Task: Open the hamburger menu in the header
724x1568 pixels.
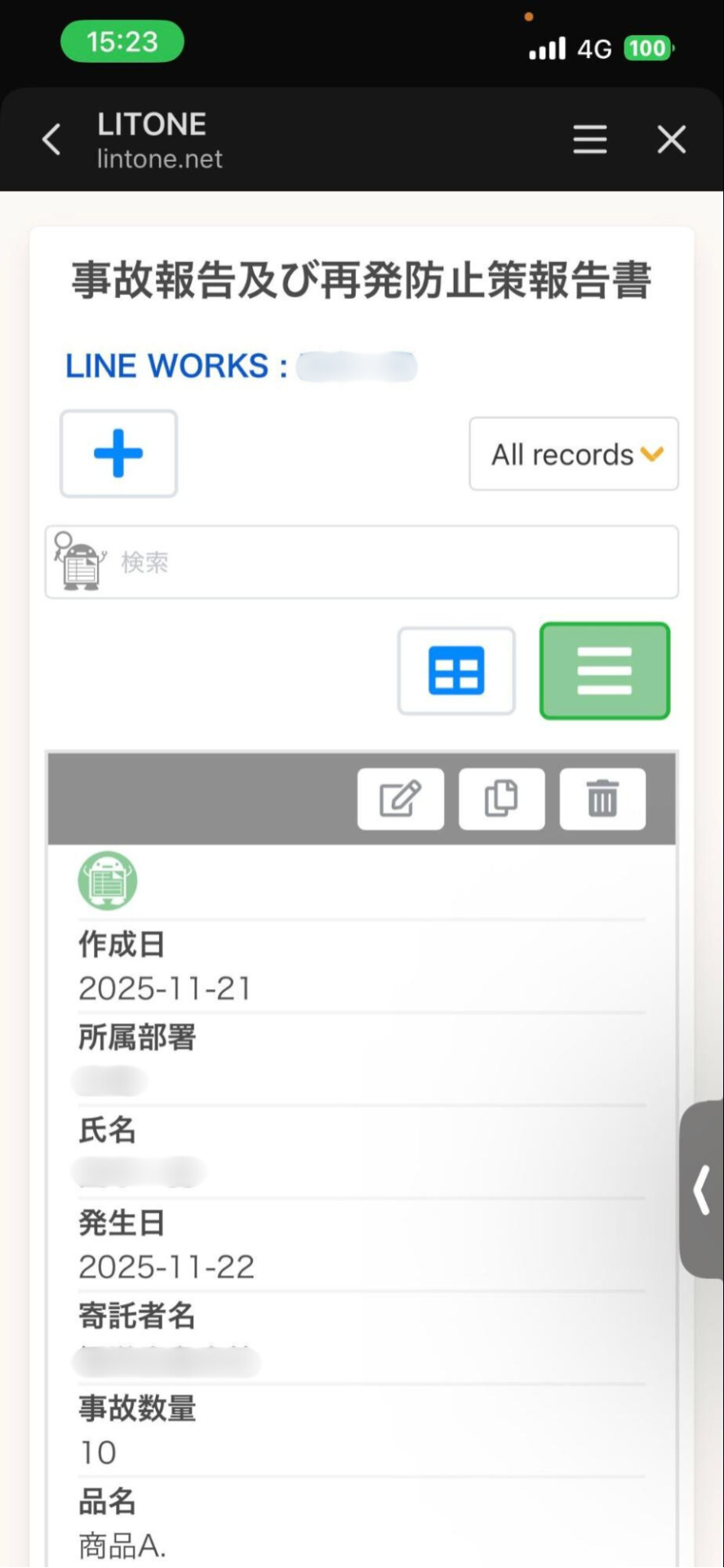Action: point(589,140)
